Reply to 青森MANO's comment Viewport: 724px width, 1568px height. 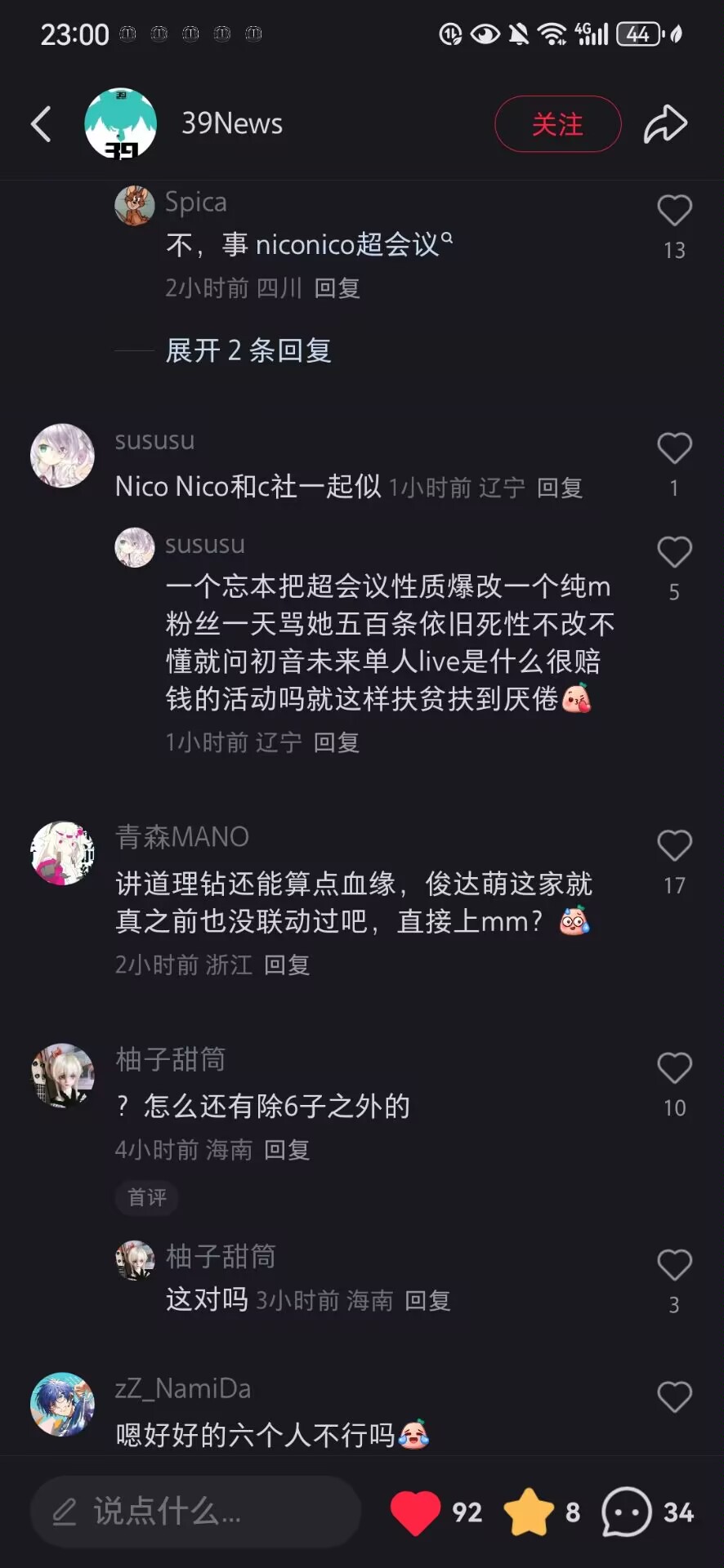click(x=287, y=965)
